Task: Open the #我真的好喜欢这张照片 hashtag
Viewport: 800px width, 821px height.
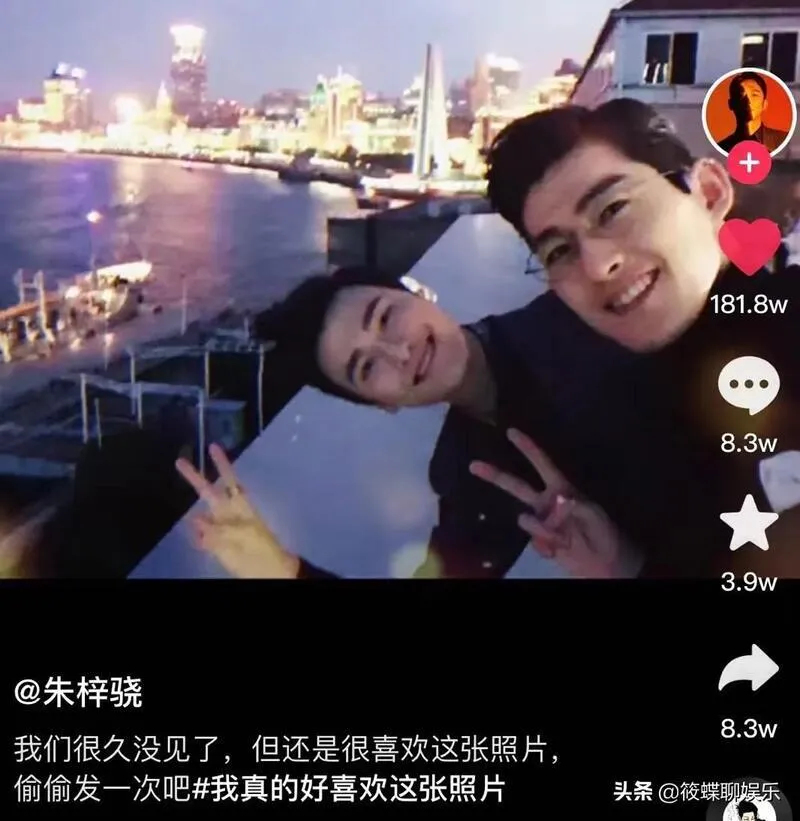Action: tap(347, 789)
